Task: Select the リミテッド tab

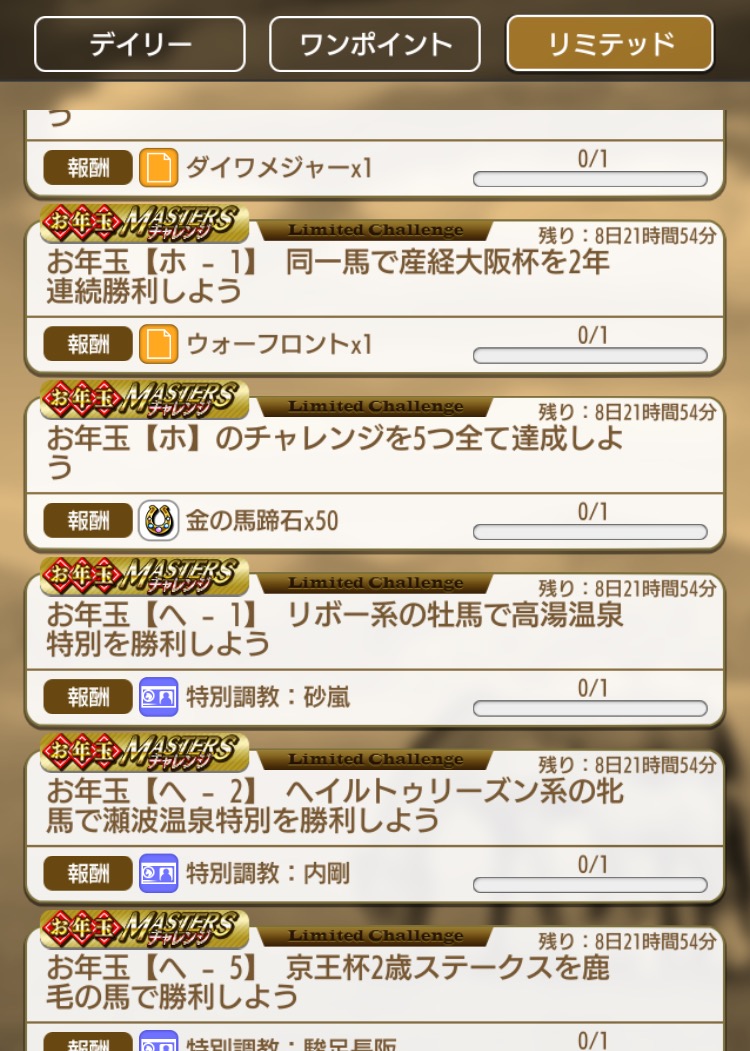Action: click(x=610, y=44)
